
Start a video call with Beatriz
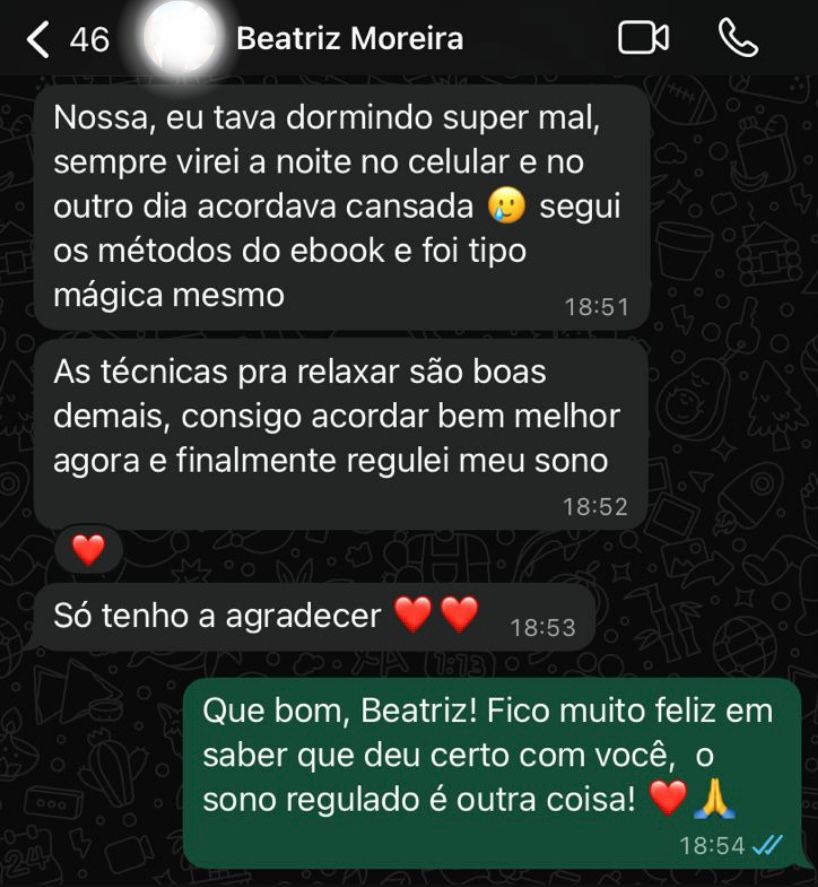[643, 39]
